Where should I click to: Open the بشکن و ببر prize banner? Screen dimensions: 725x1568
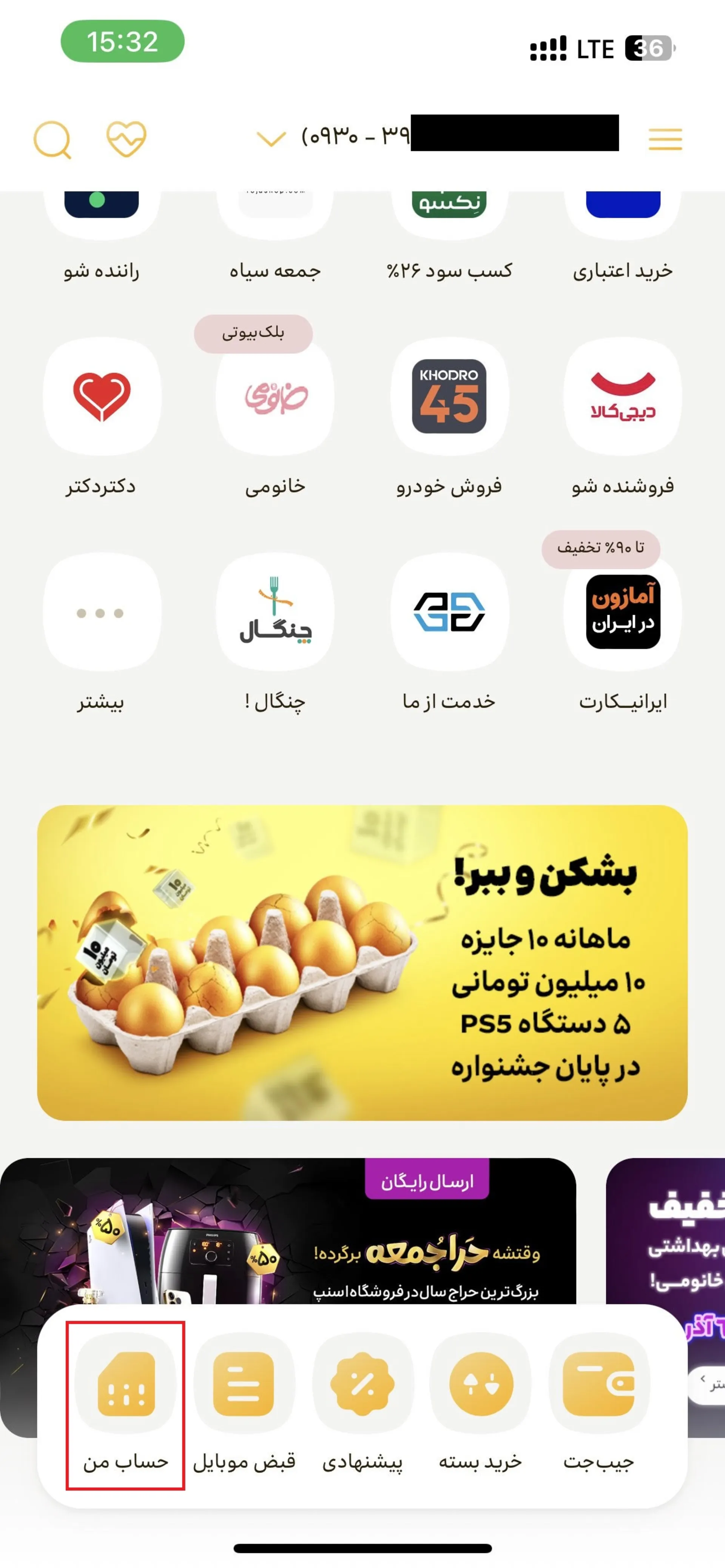pyautogui.click(x=362, y=962)
